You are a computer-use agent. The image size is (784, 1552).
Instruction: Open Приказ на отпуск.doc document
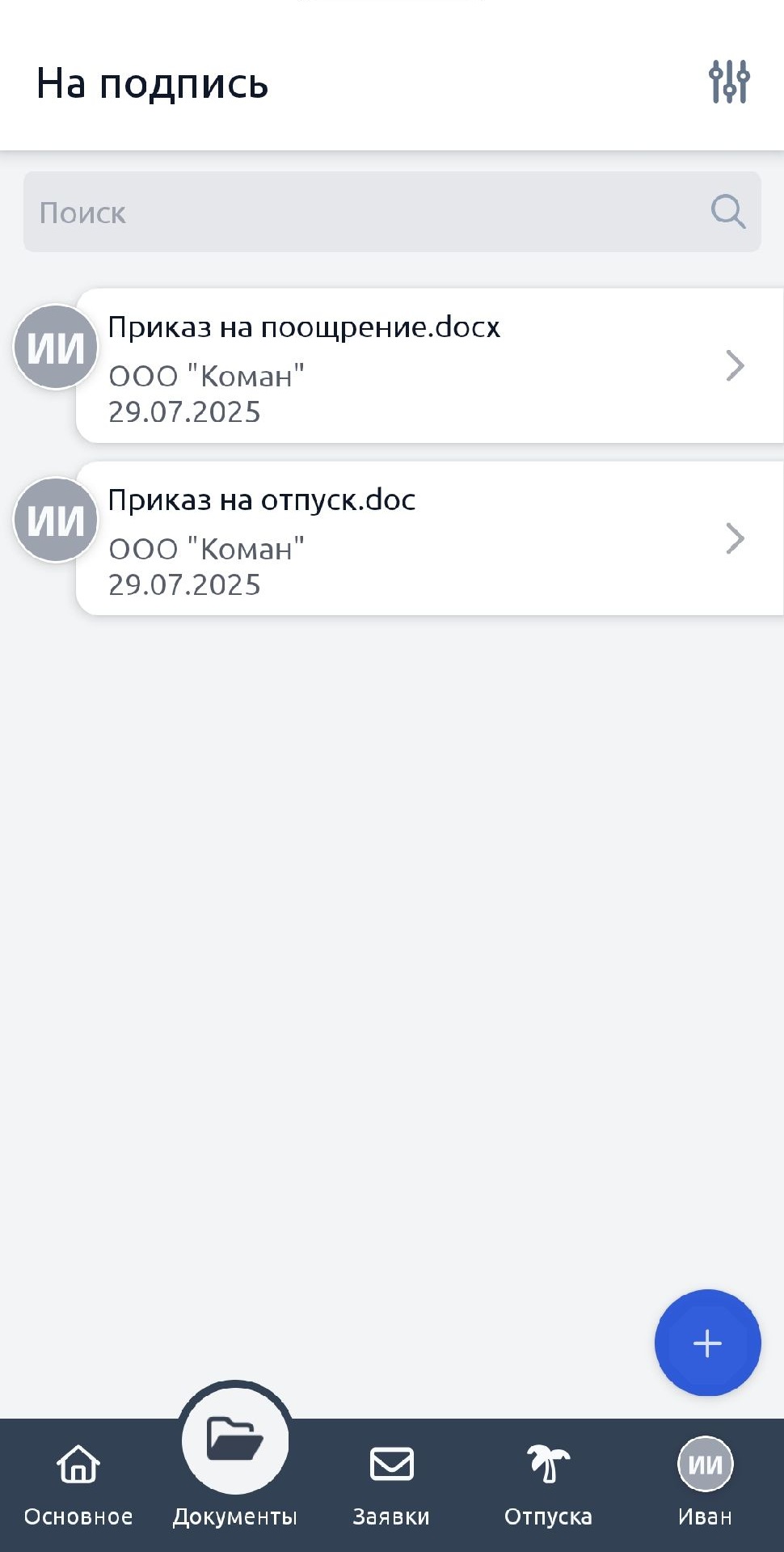coord(428,538)
